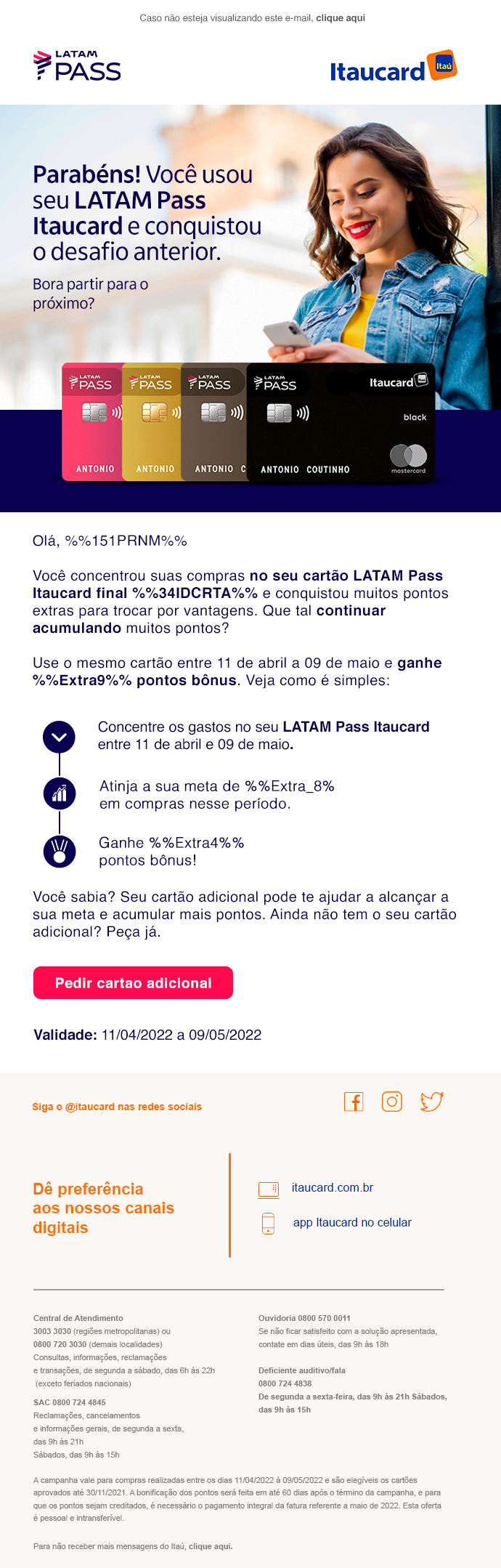Visit Itaucard's Instagram profile
This screenshot has width=501, height=1568.
click(x=392, y=1102)
